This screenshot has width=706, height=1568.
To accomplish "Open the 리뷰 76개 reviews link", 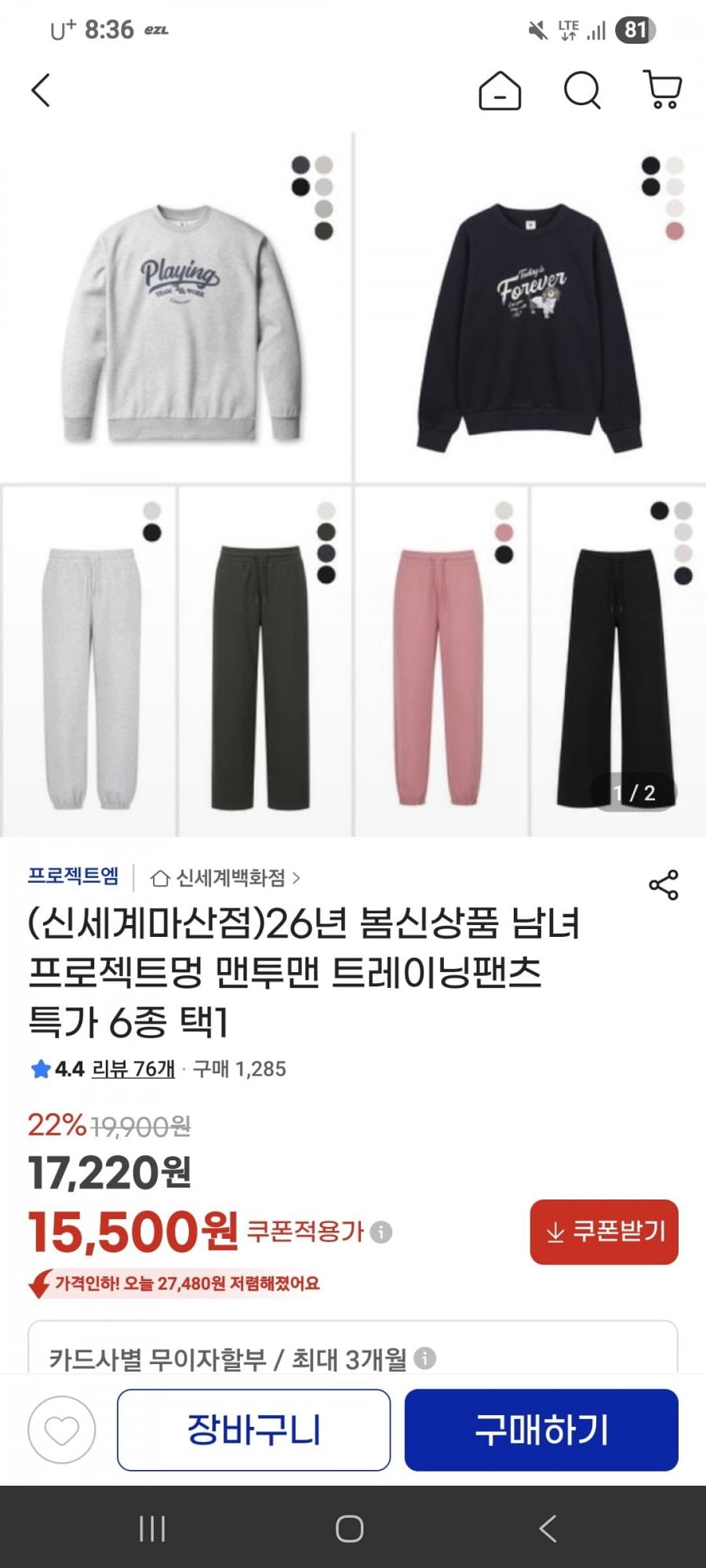I will pyautogui.click(x=133, y=1069).
